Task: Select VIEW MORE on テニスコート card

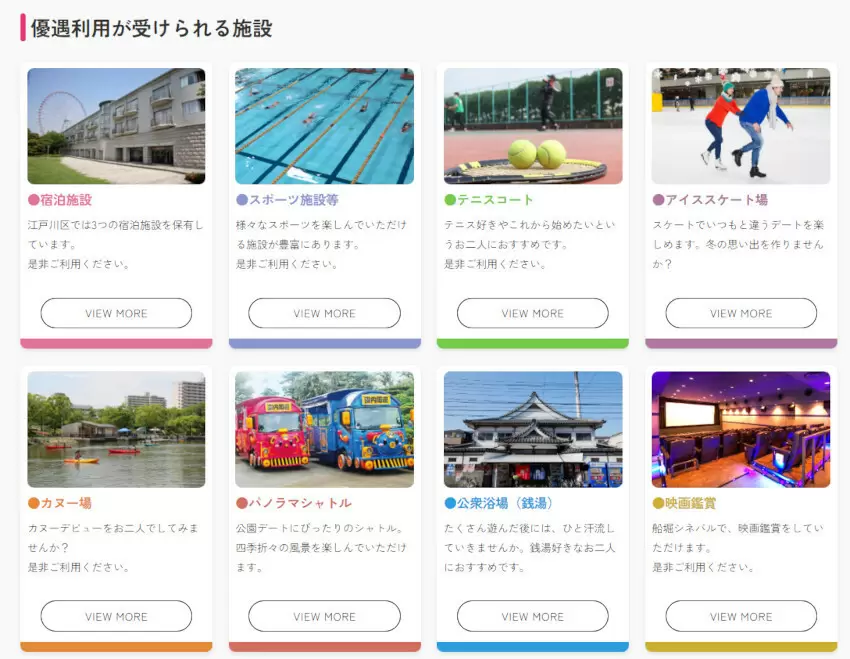Action: click(x=532, y=313)
